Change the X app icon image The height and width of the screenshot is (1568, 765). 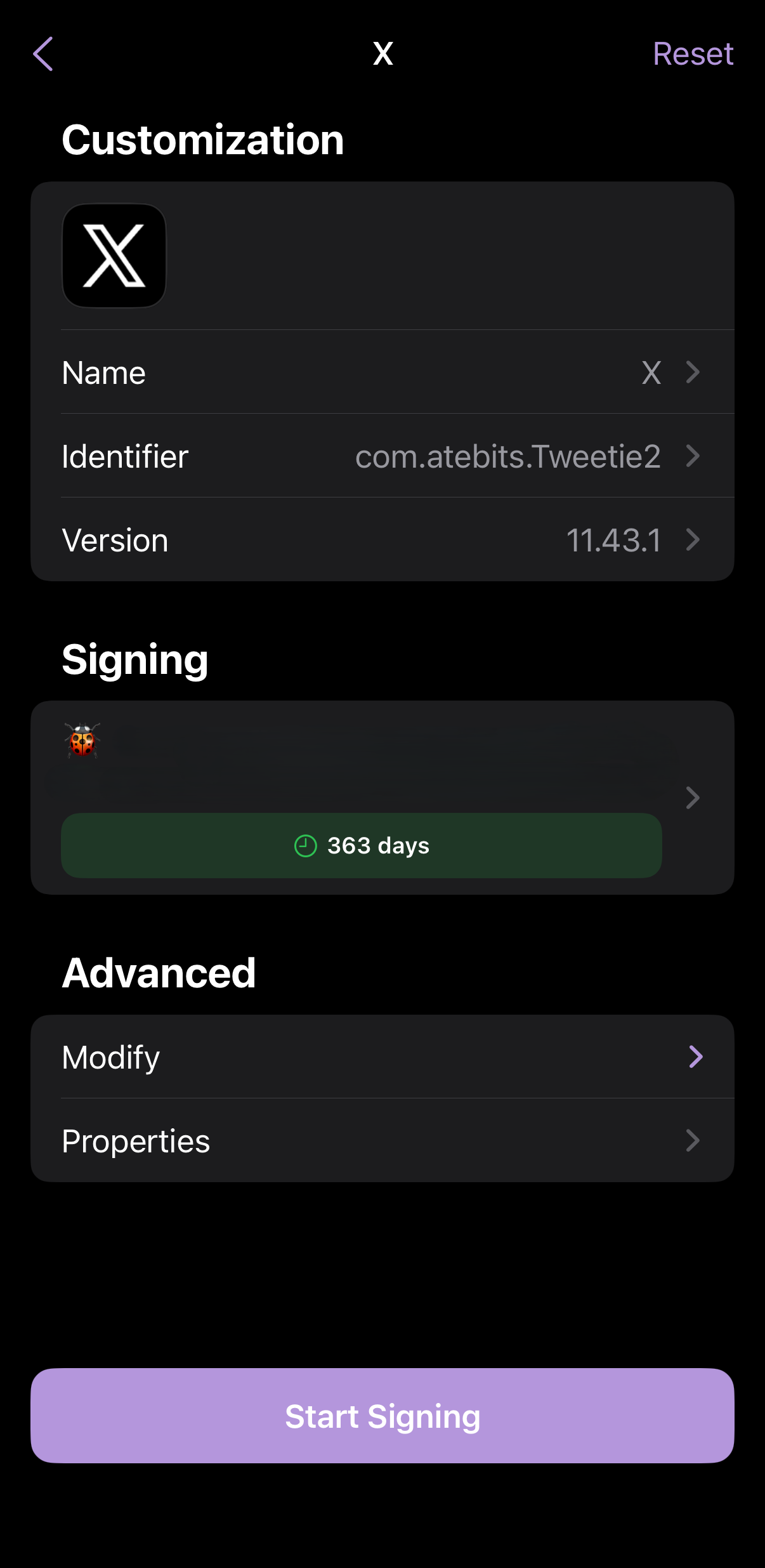[x=114, y=256]
